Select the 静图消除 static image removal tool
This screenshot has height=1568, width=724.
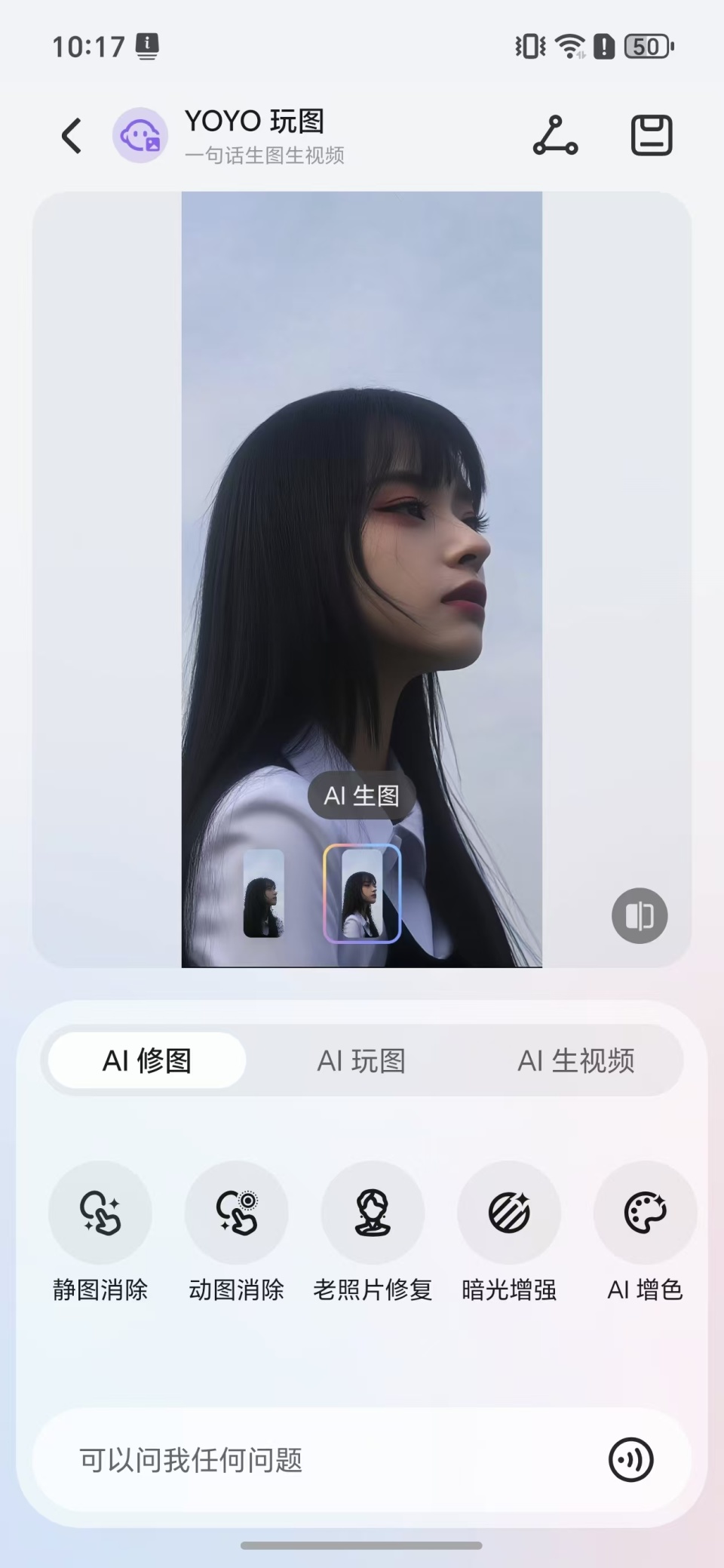100,1213
